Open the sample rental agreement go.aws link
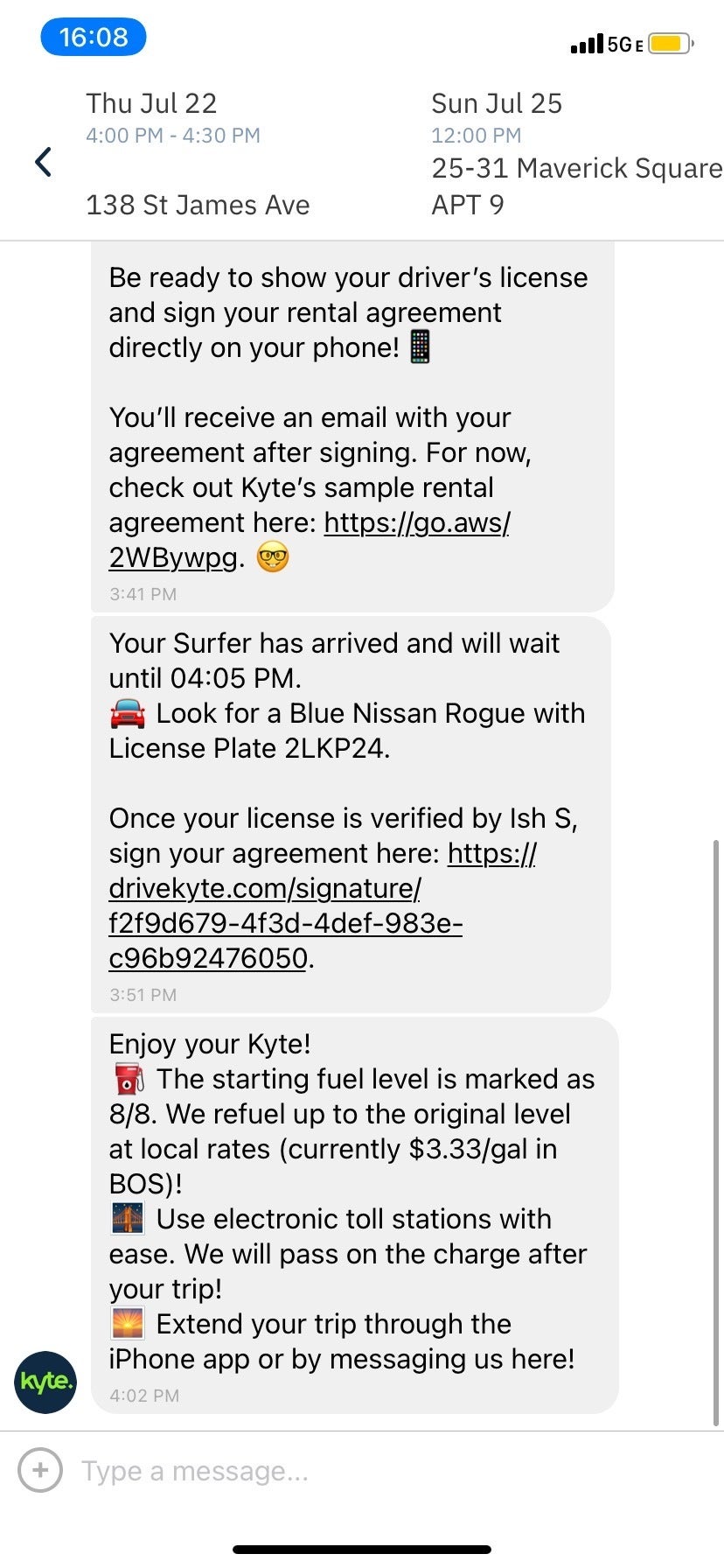The image size is (724, 1568). [416, 521]
